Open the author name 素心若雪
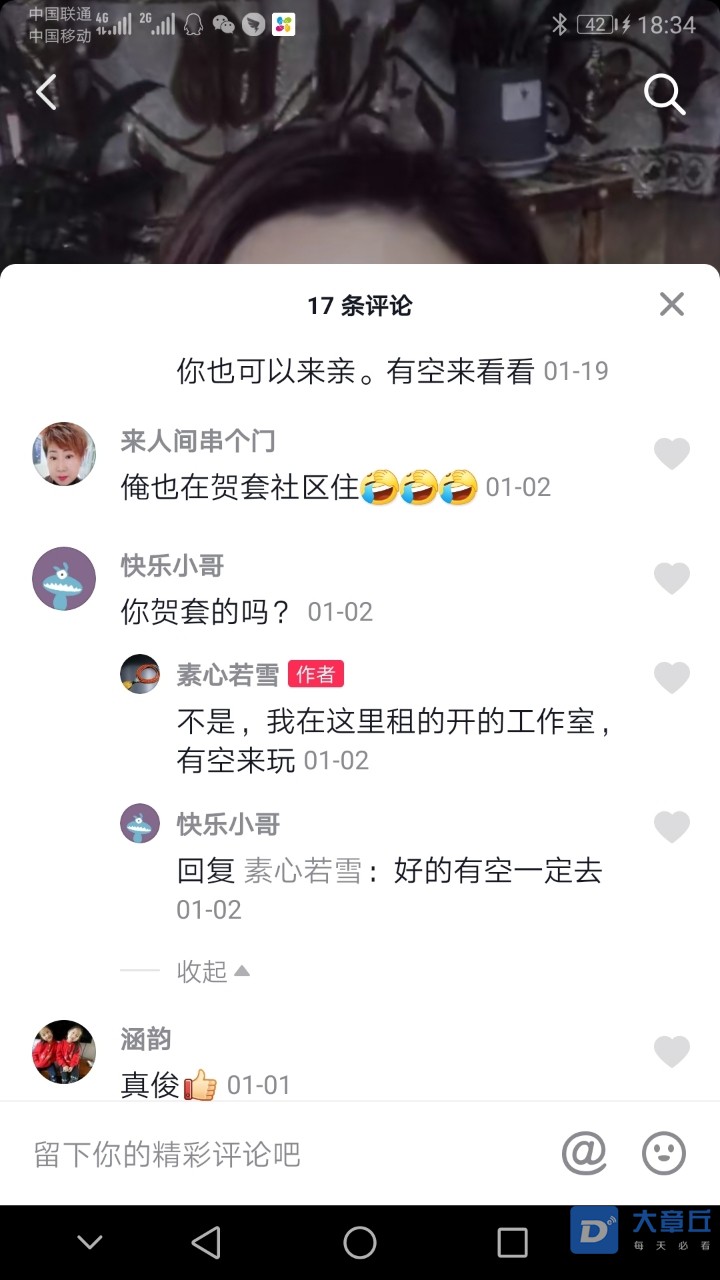 228,675
